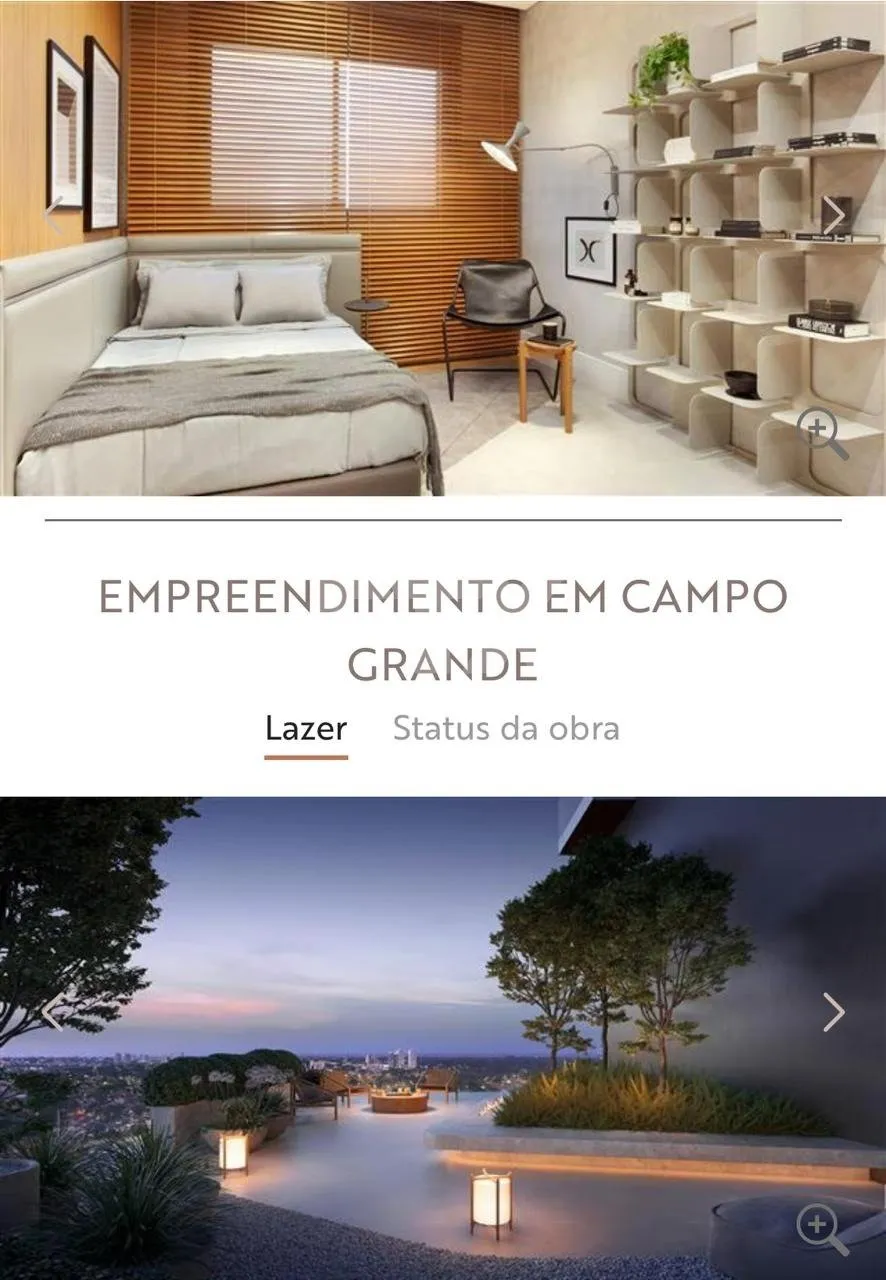Go to previous photo in terrace gallery
The image size is (886, 1280).
coord(52,1012)
